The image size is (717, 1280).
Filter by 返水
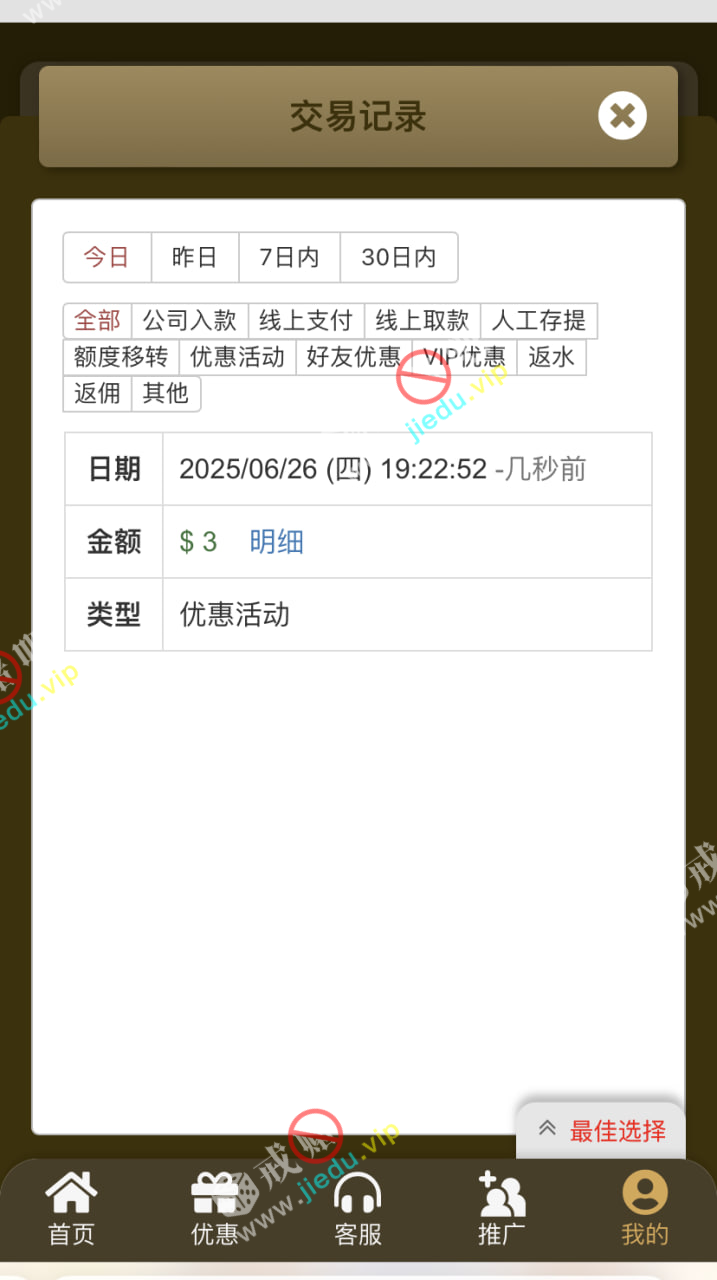point(551,357)
